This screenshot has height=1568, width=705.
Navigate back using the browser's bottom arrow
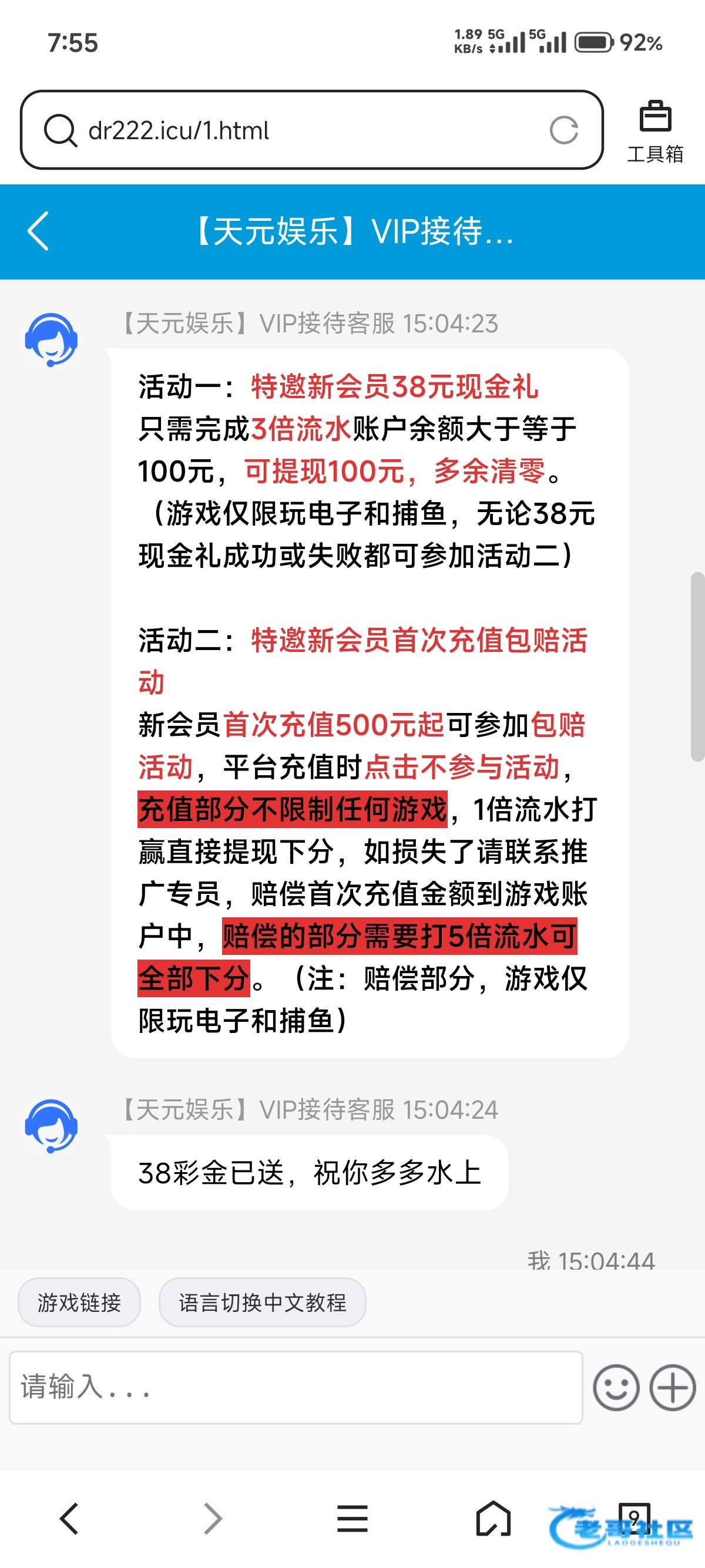click(69, 1518)
